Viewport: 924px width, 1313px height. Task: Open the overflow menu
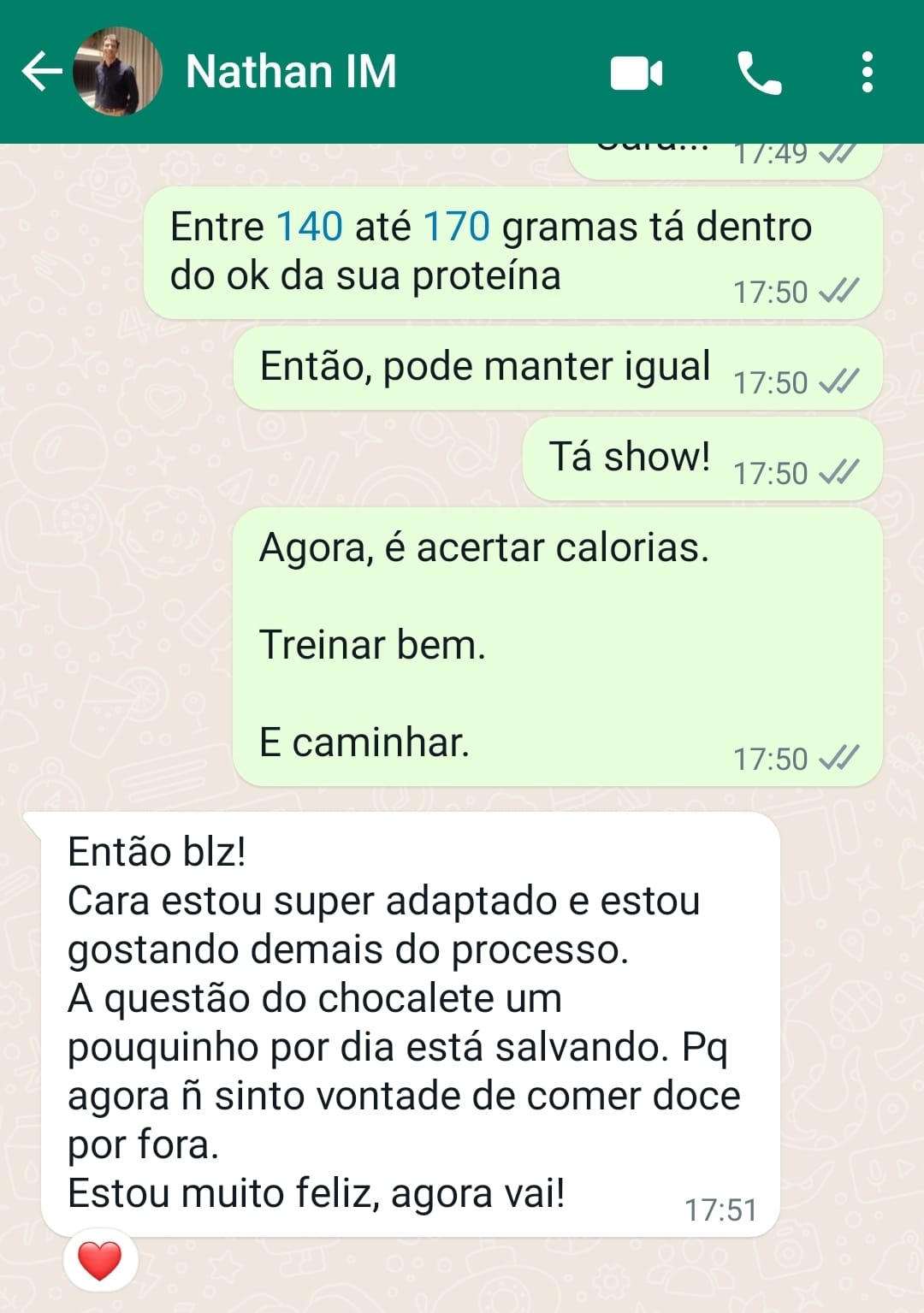pos(867,72)
